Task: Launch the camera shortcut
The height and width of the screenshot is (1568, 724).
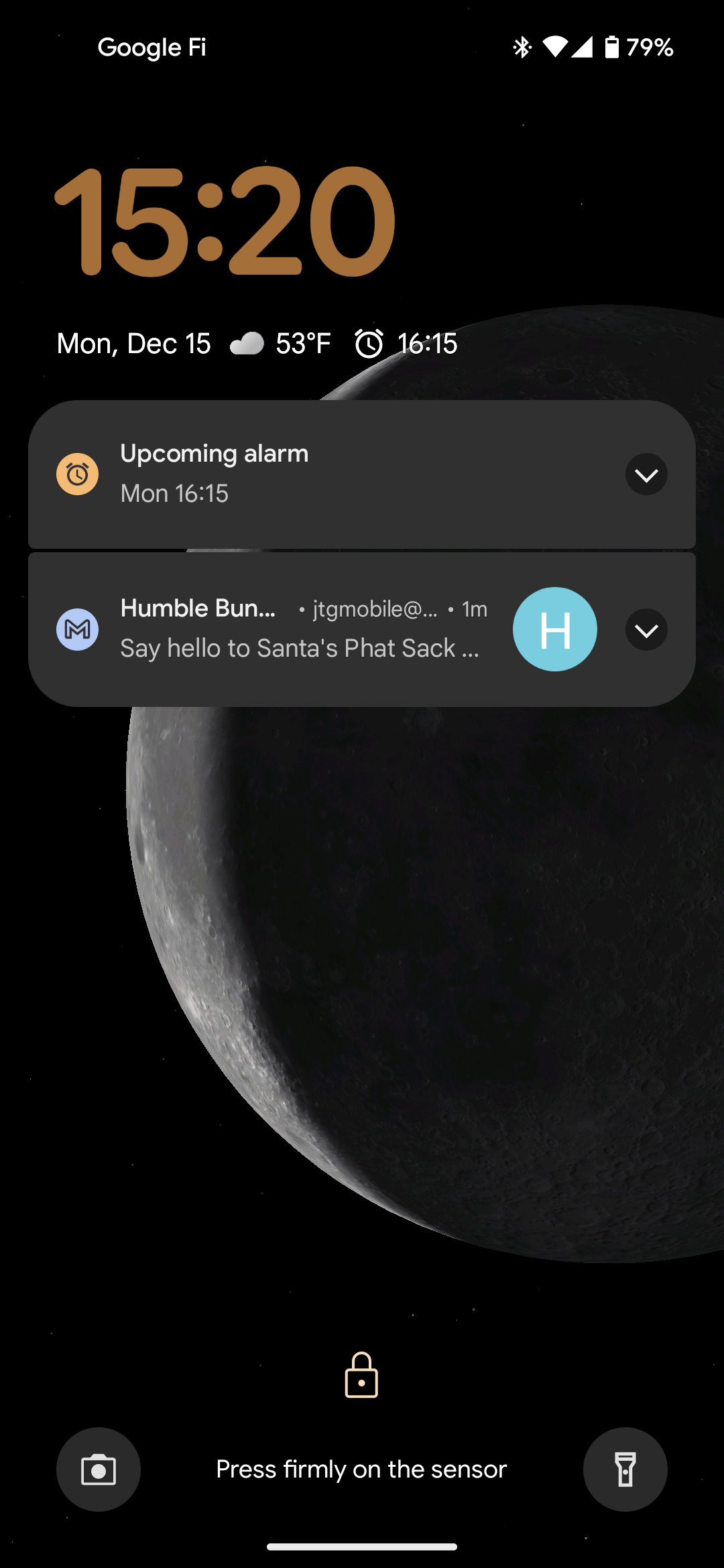Action: pos(99,1469)
